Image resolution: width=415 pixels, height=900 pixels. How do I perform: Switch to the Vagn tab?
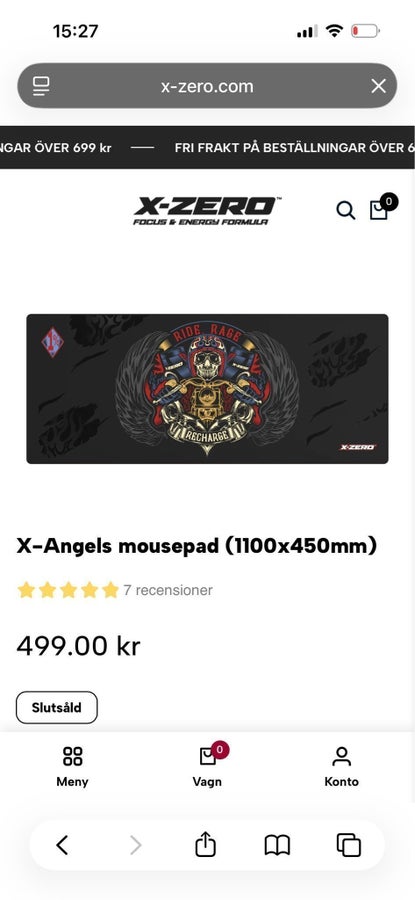click(207, 766)
